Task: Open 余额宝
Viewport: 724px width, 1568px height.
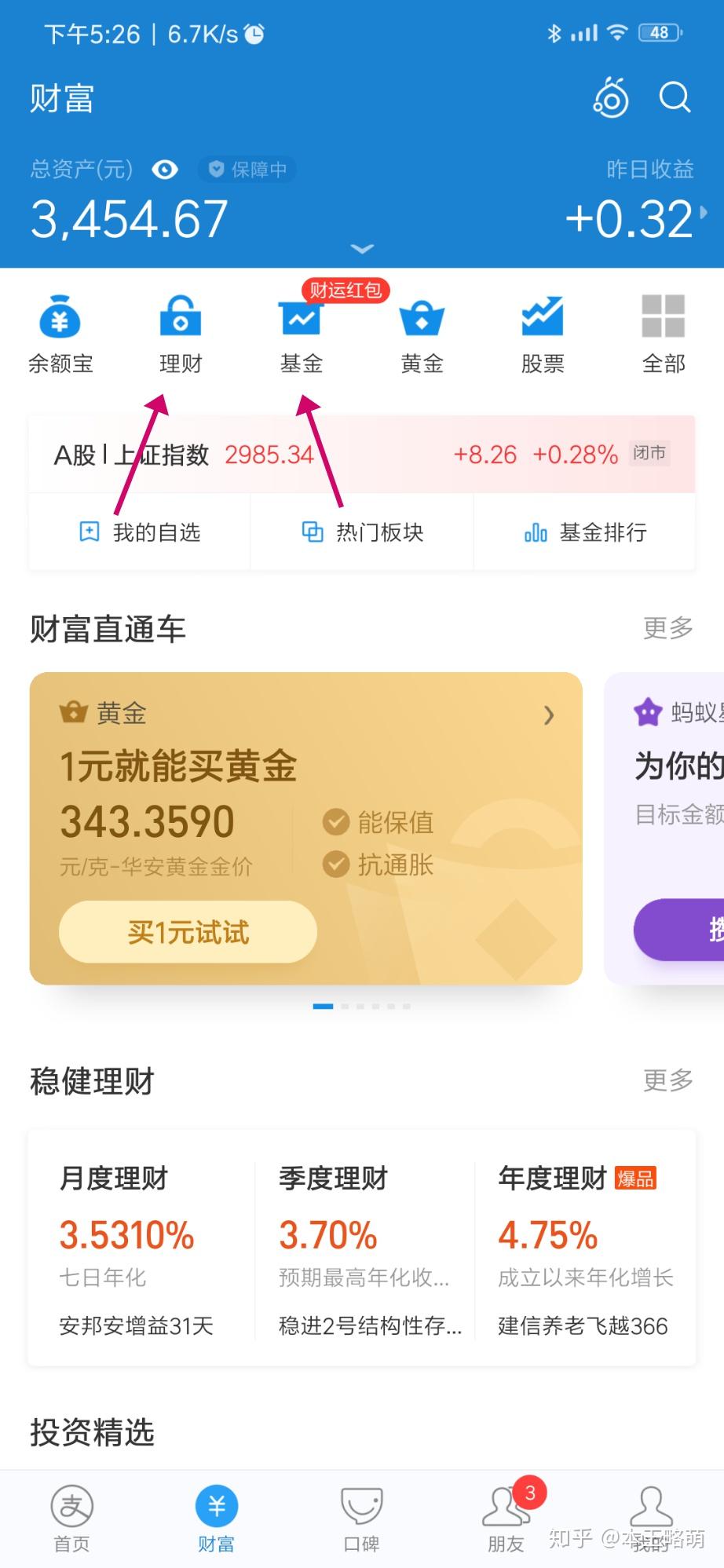Action: click(x=60, y=334)
